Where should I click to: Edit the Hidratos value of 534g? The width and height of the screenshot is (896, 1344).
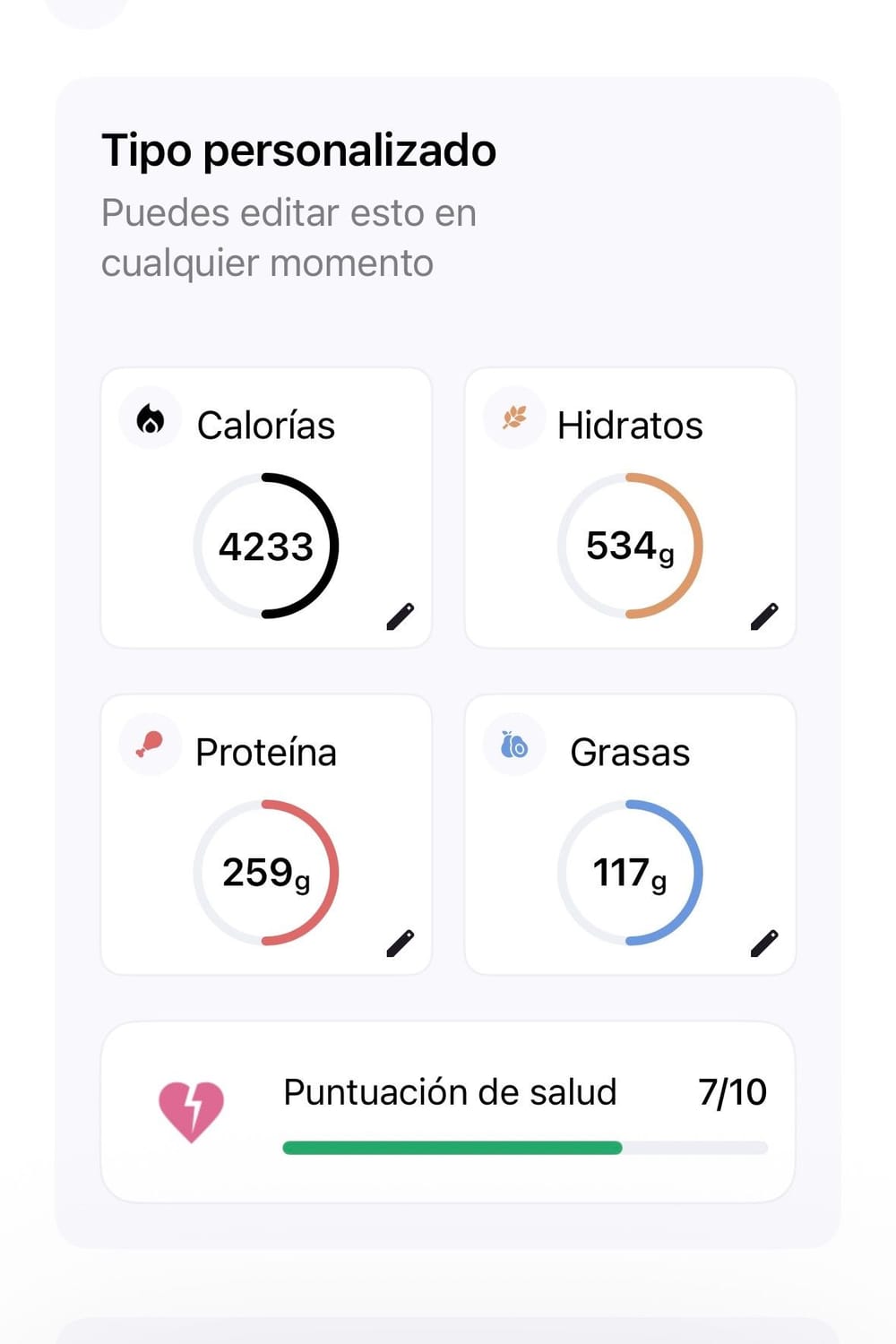coord(764,616)
